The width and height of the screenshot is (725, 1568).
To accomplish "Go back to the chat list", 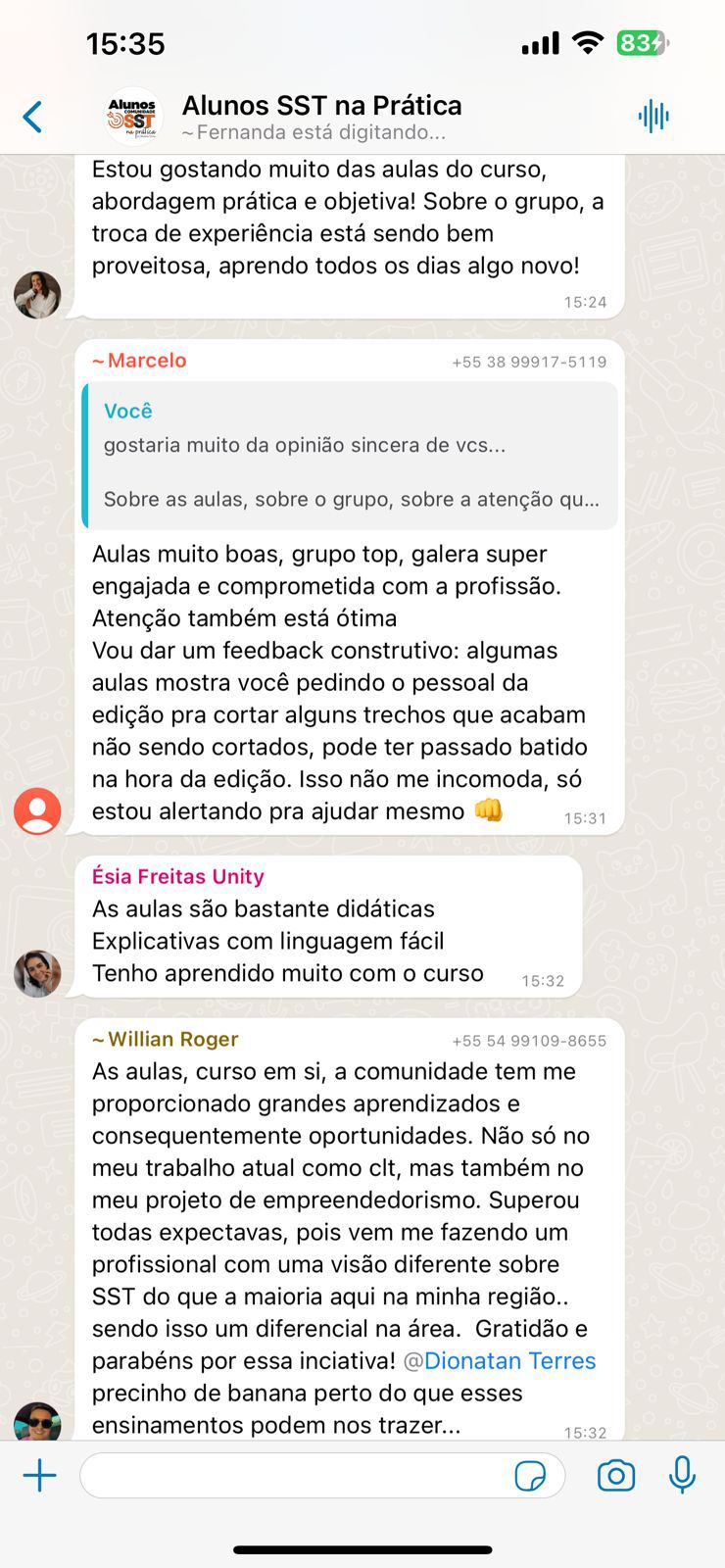I will coord(33,117).
